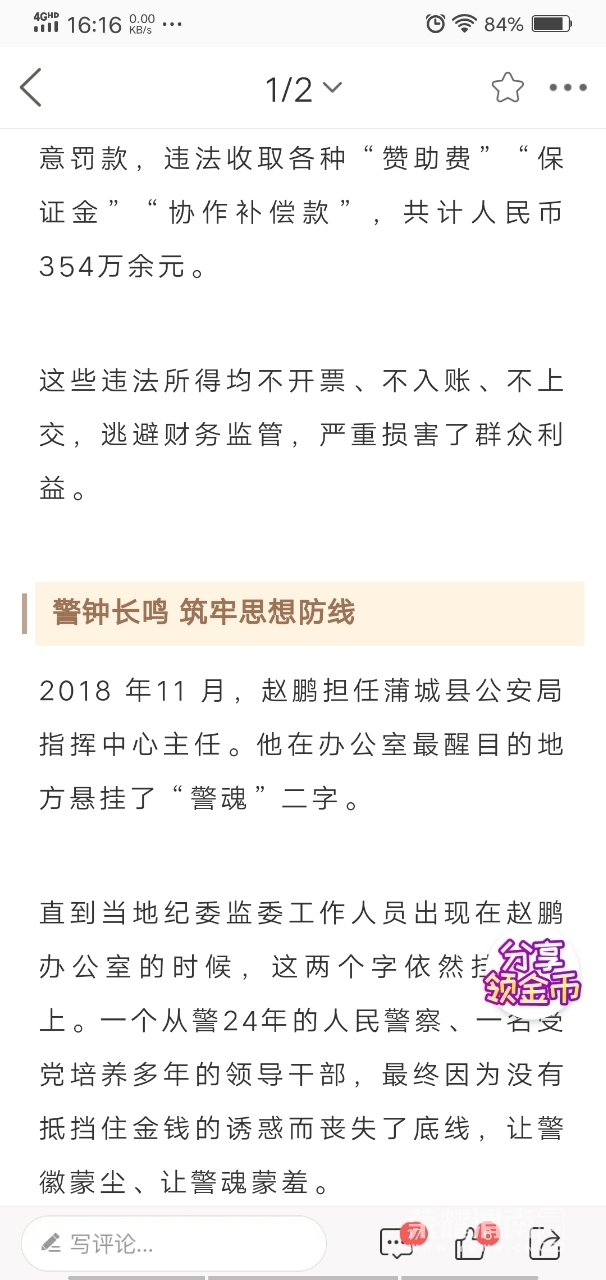Share the article using the bottom share icon
This screenshot has width=606, height=1280.
pyautogui.click(x=546, y=1243)
